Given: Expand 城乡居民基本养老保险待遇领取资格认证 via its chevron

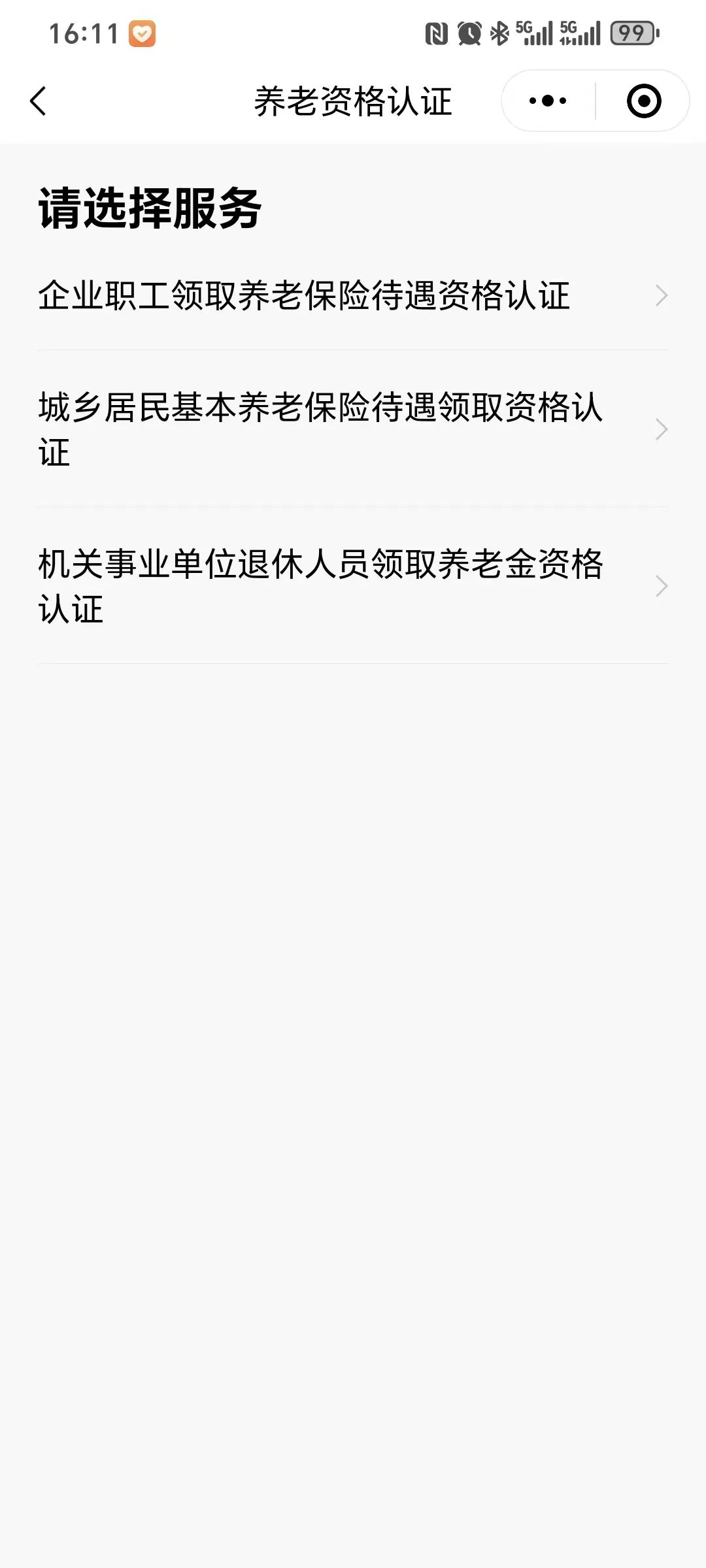Looking at the screenshot, I should [x=662, y=429].
